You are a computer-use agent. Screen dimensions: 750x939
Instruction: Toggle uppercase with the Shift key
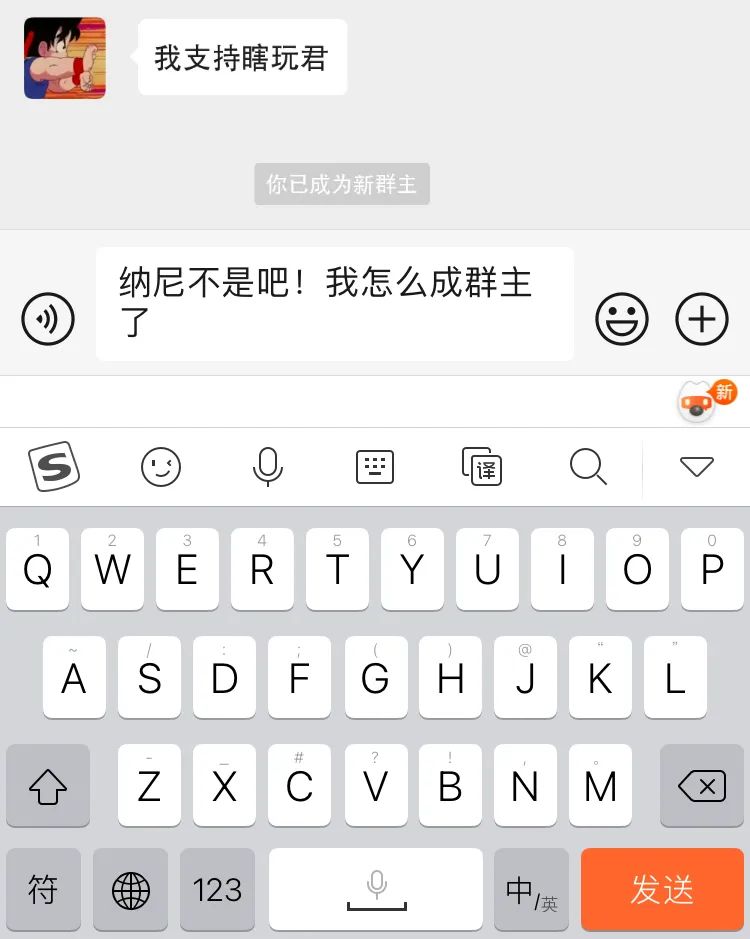coord(47,786)
